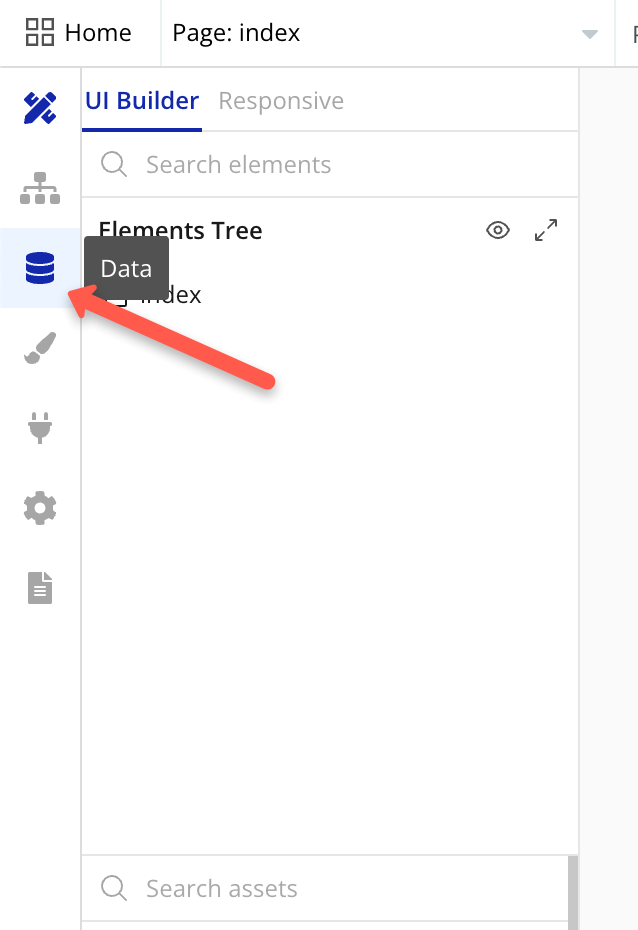Viewport: 638px width, 930px height.
Task: Open the Data section
Action: pos(40,268)
